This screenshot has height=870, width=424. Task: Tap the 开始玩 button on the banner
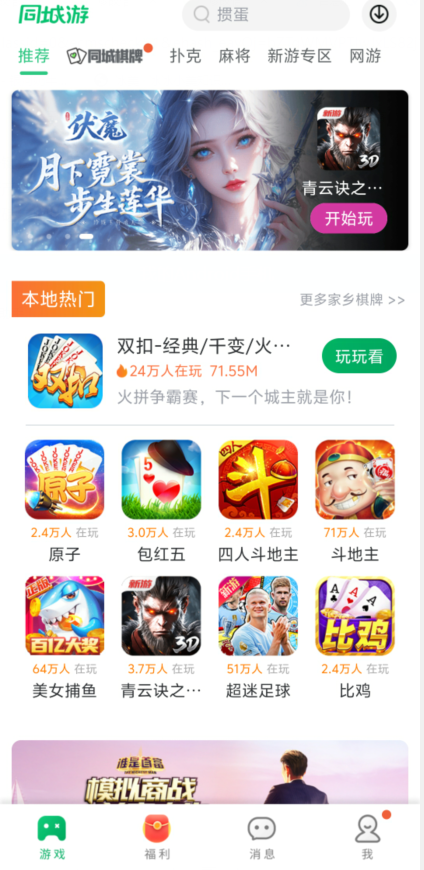(x=349, y=219)
